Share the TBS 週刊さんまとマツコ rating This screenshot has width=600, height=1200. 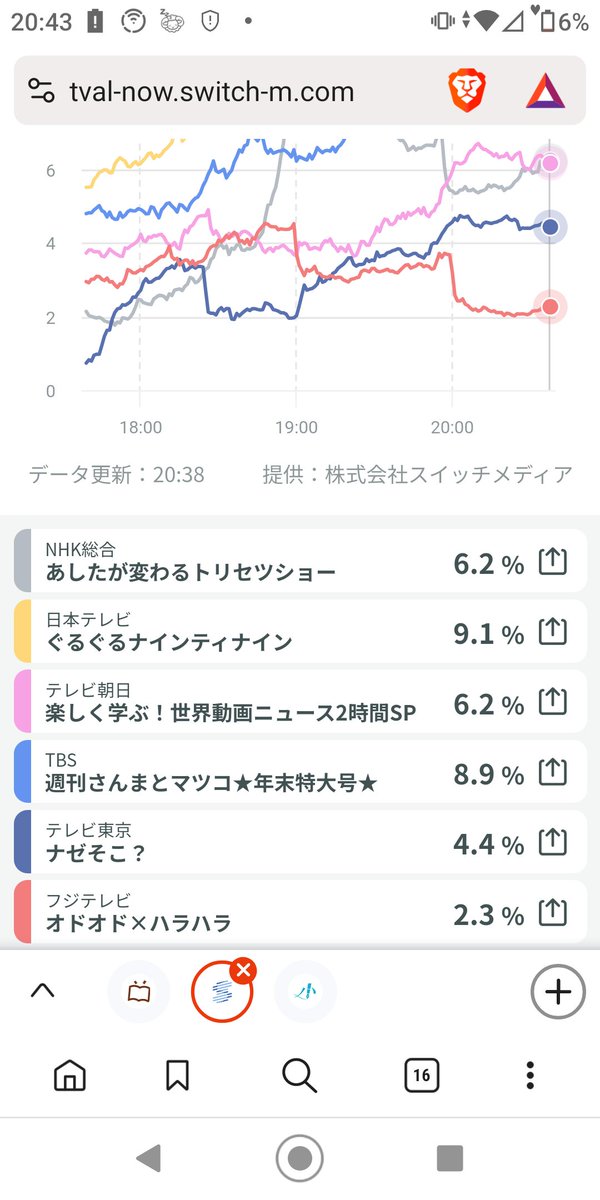(552, 773)
